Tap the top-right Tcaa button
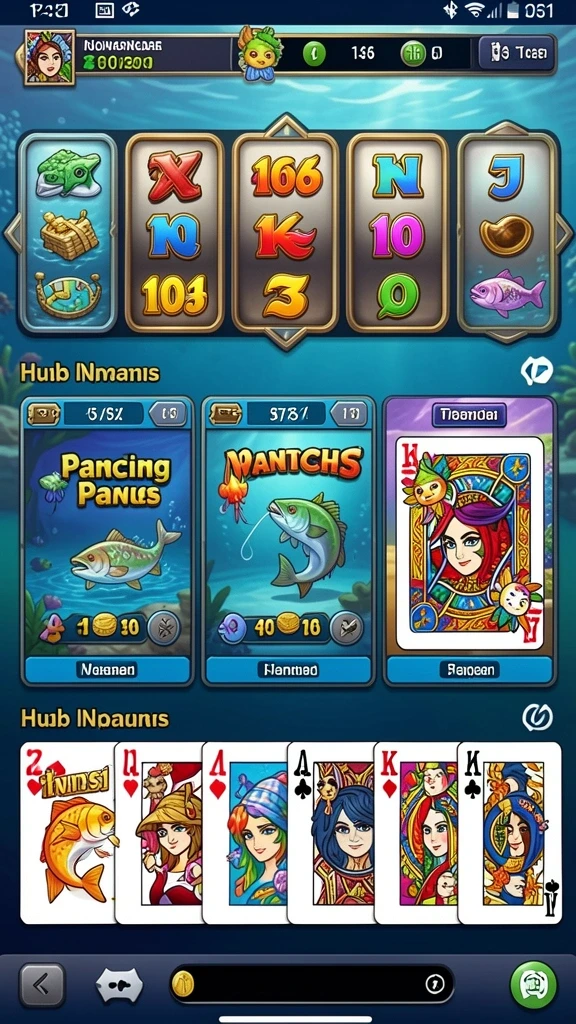This screenshot has width=576, height=1024. [x=517, y=53]
